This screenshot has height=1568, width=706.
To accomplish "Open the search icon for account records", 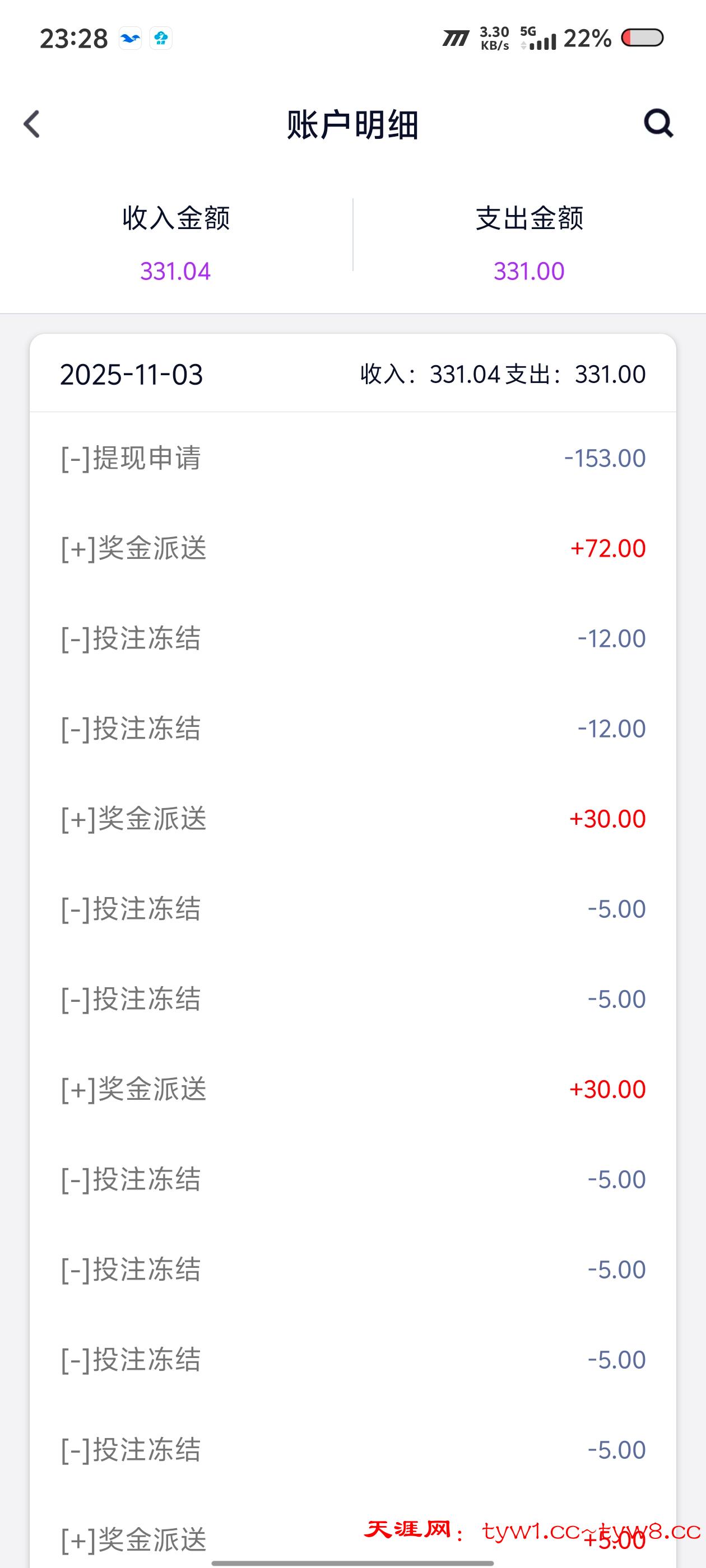I will (x=658, y=124).
